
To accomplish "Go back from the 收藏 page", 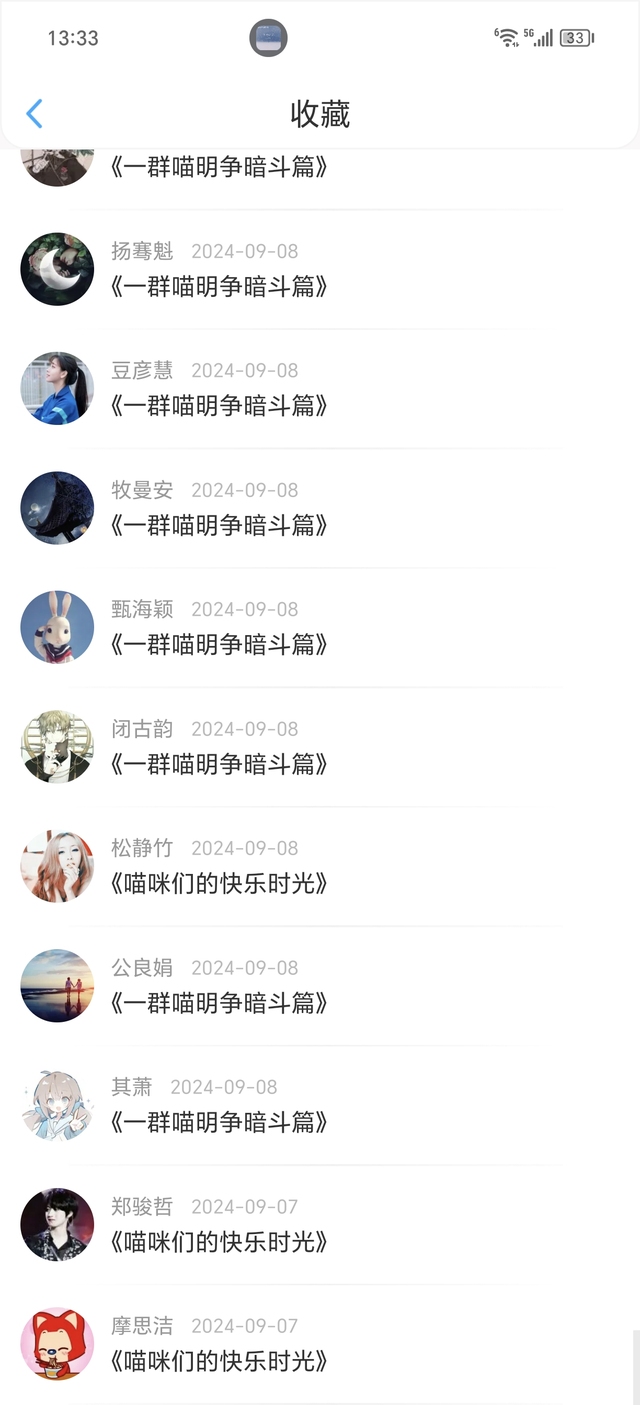I will click(34, 114).
